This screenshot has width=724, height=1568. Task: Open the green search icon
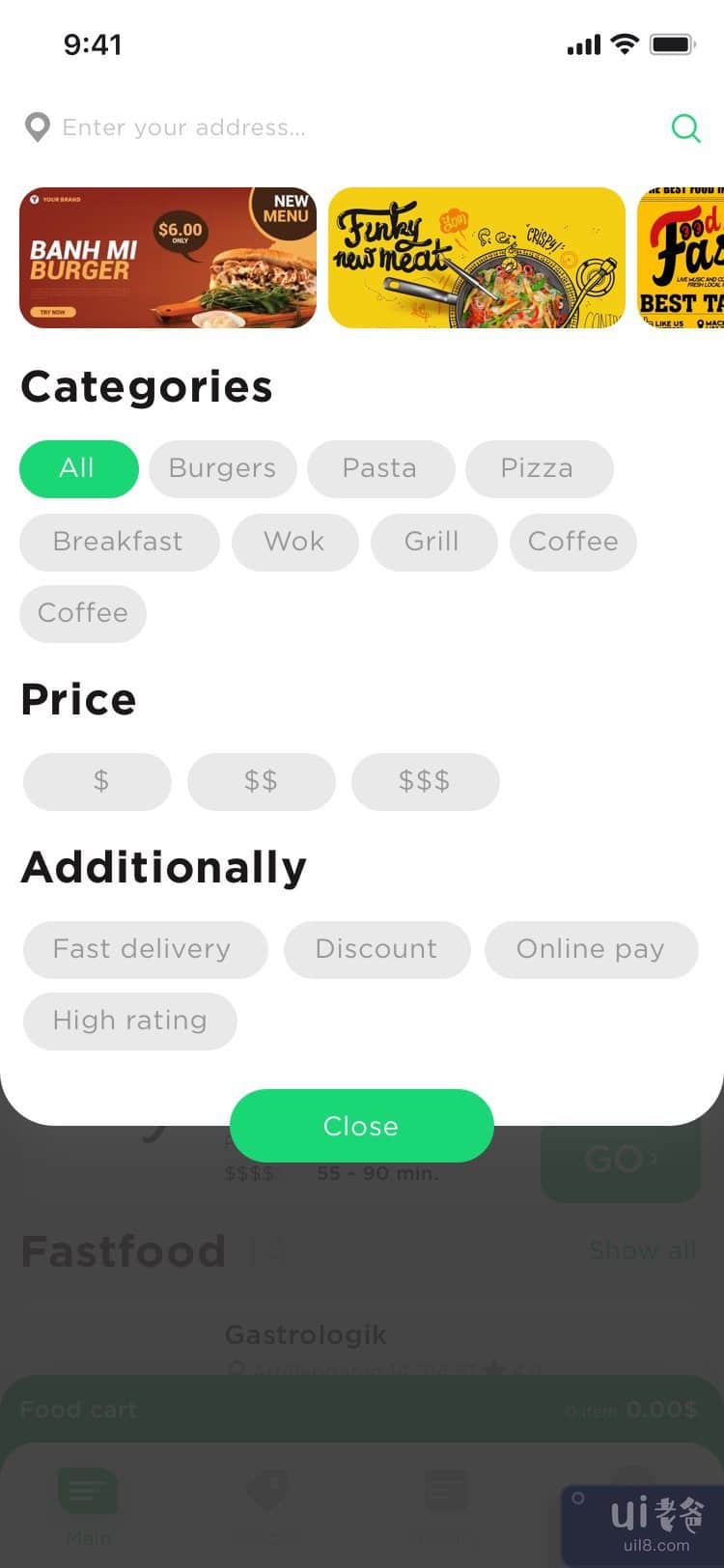[x=685, y=127]
